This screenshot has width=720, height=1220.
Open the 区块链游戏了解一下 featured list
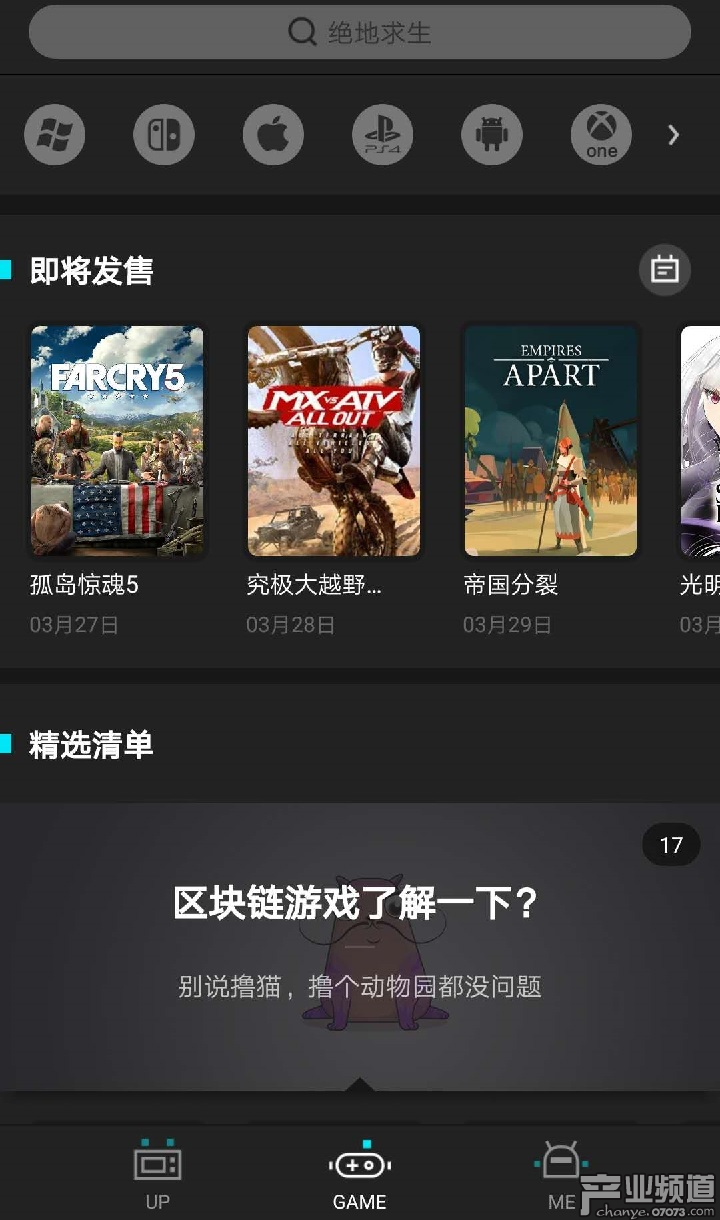click(x=360, y=903)
